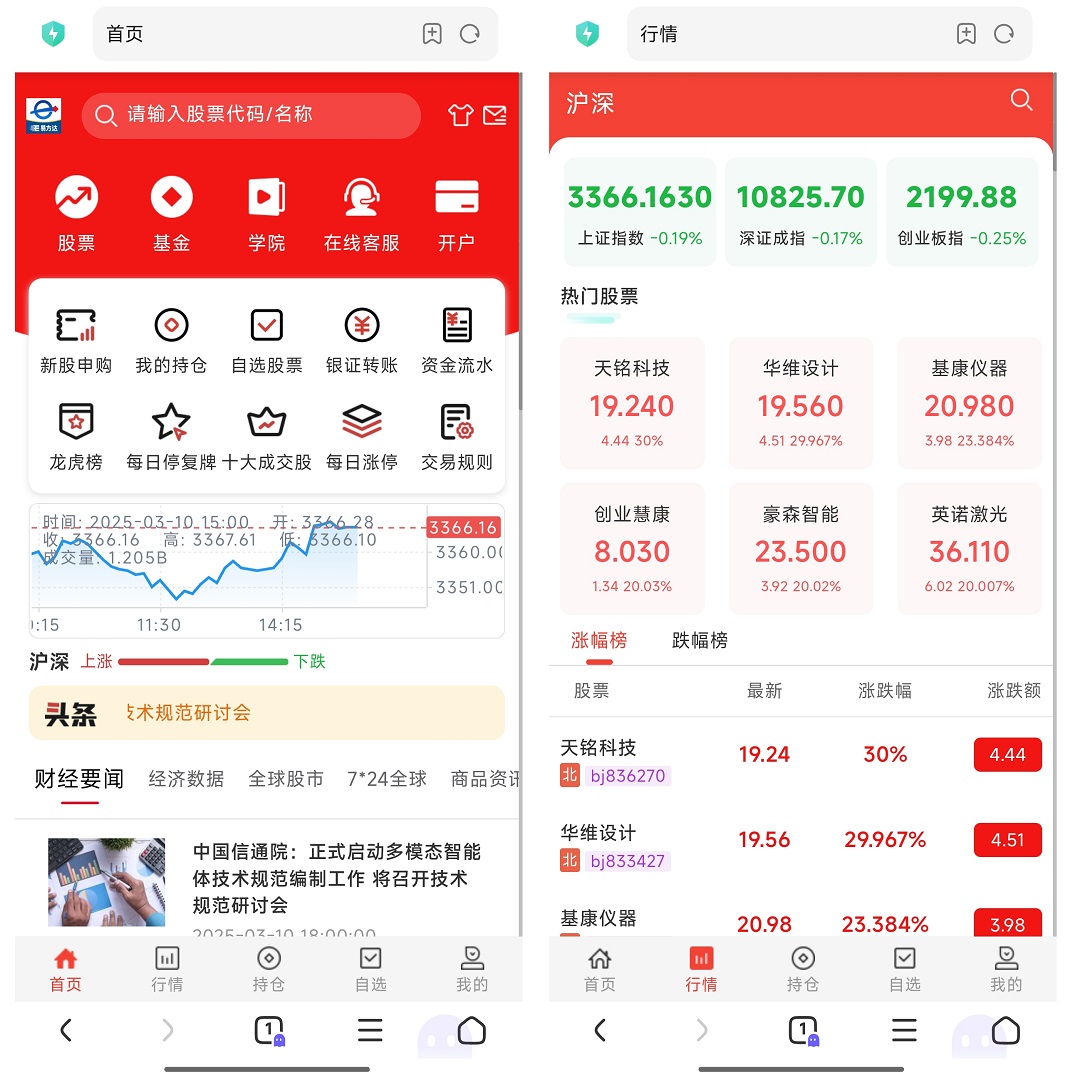Open the 上证指数 index card
The image size is (1080, 1080).
640,212
